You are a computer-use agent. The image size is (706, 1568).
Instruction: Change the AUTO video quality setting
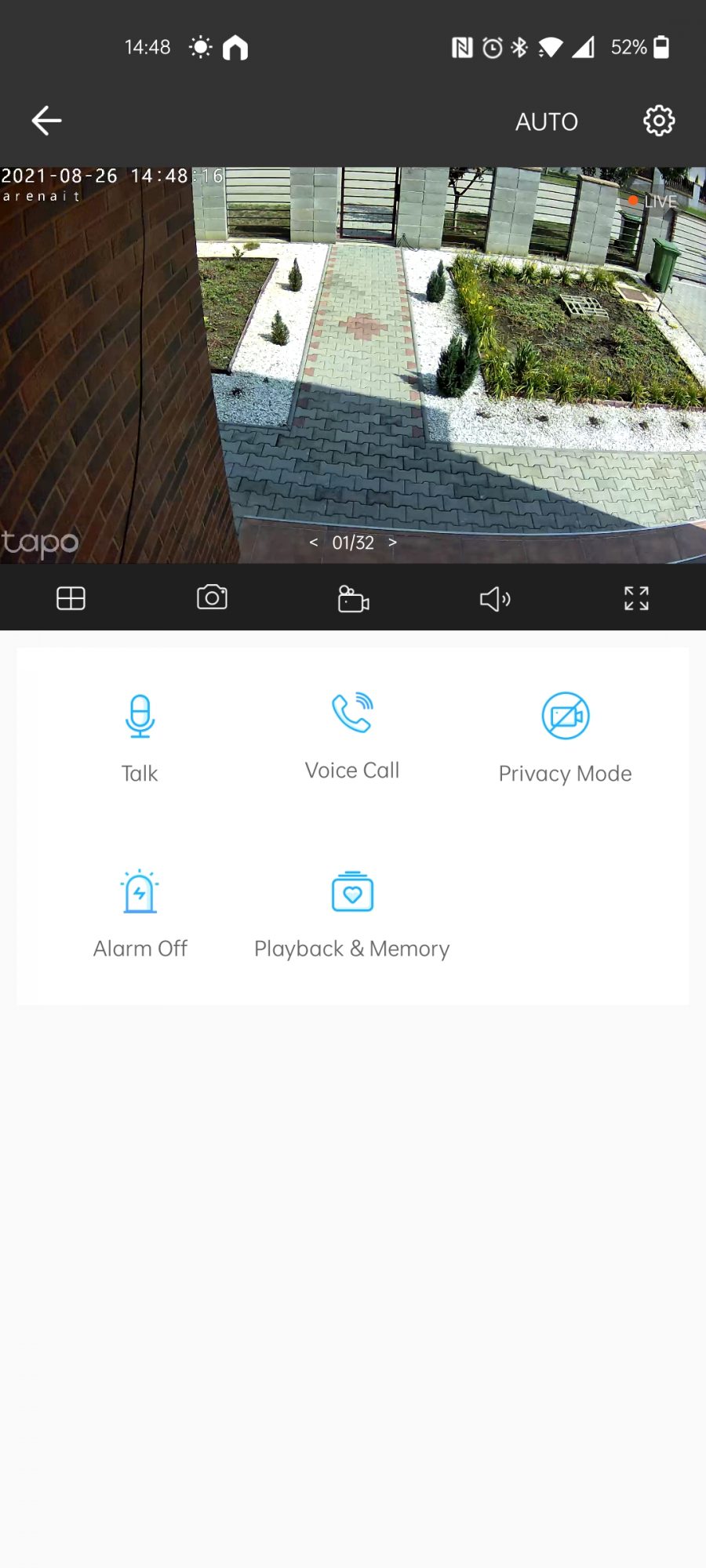coord(546,122)
